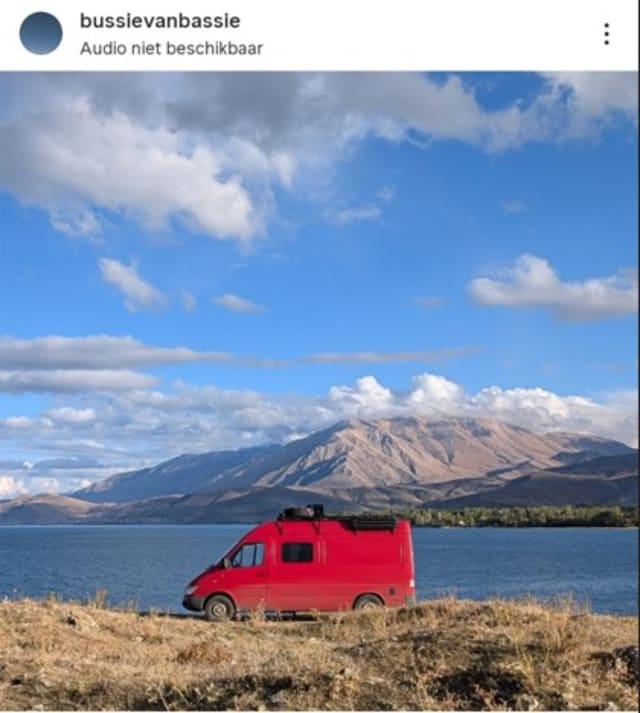
Task: Open the post's three-dot overflow menu
Action: [606, 34]
